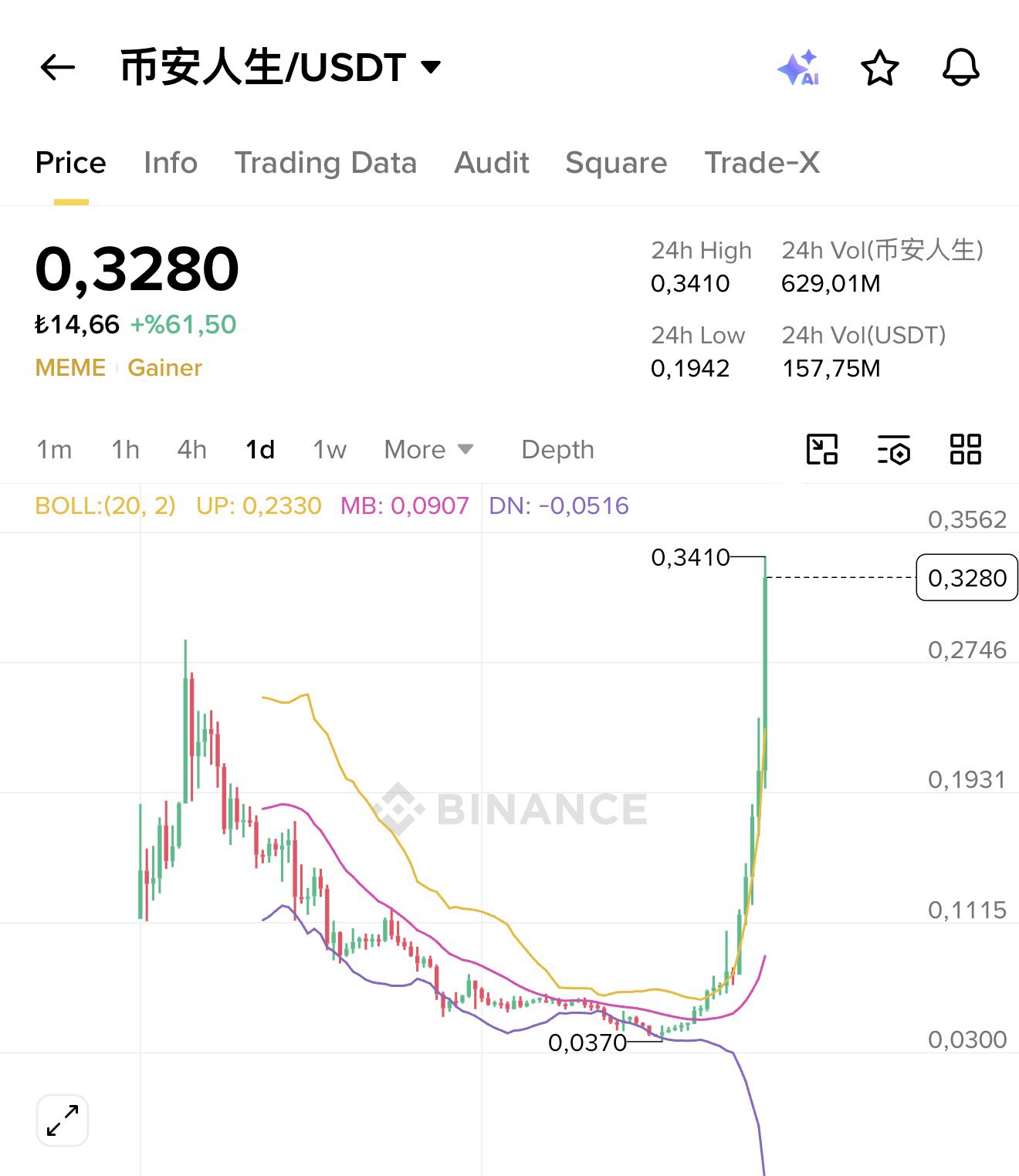
Task: Add this pair to favorites
Action: coord(879,68)
